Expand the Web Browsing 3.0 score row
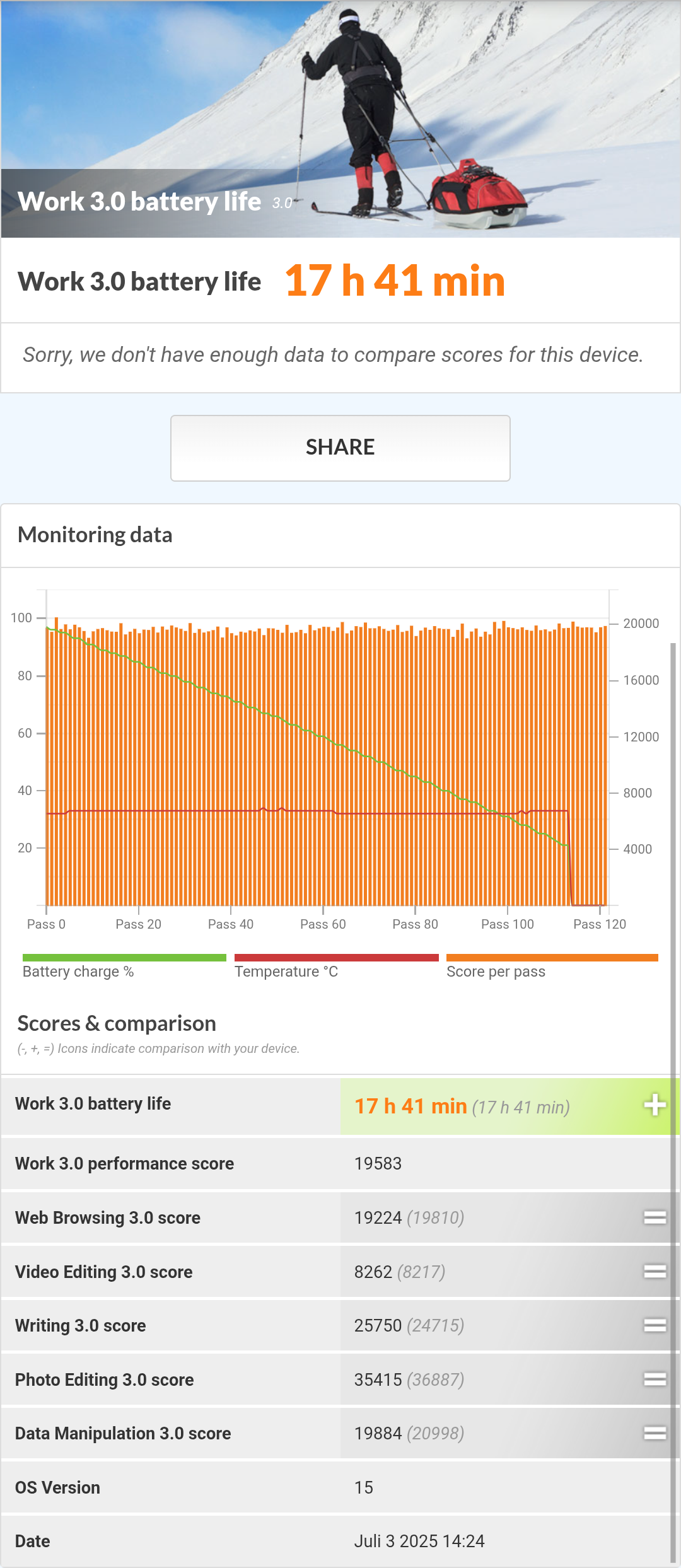681x1568 pixels. click(x=655, y=1217)
